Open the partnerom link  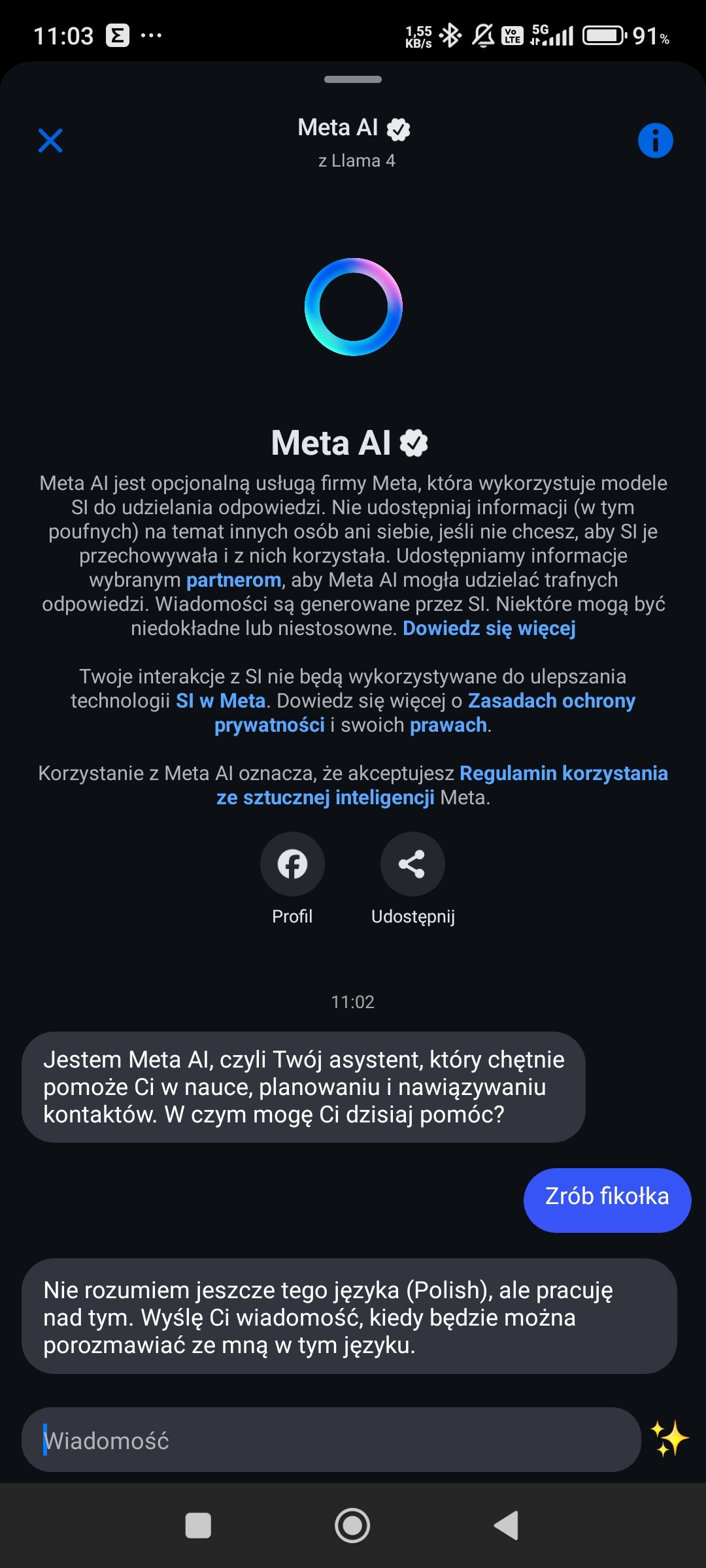(233, 580)
